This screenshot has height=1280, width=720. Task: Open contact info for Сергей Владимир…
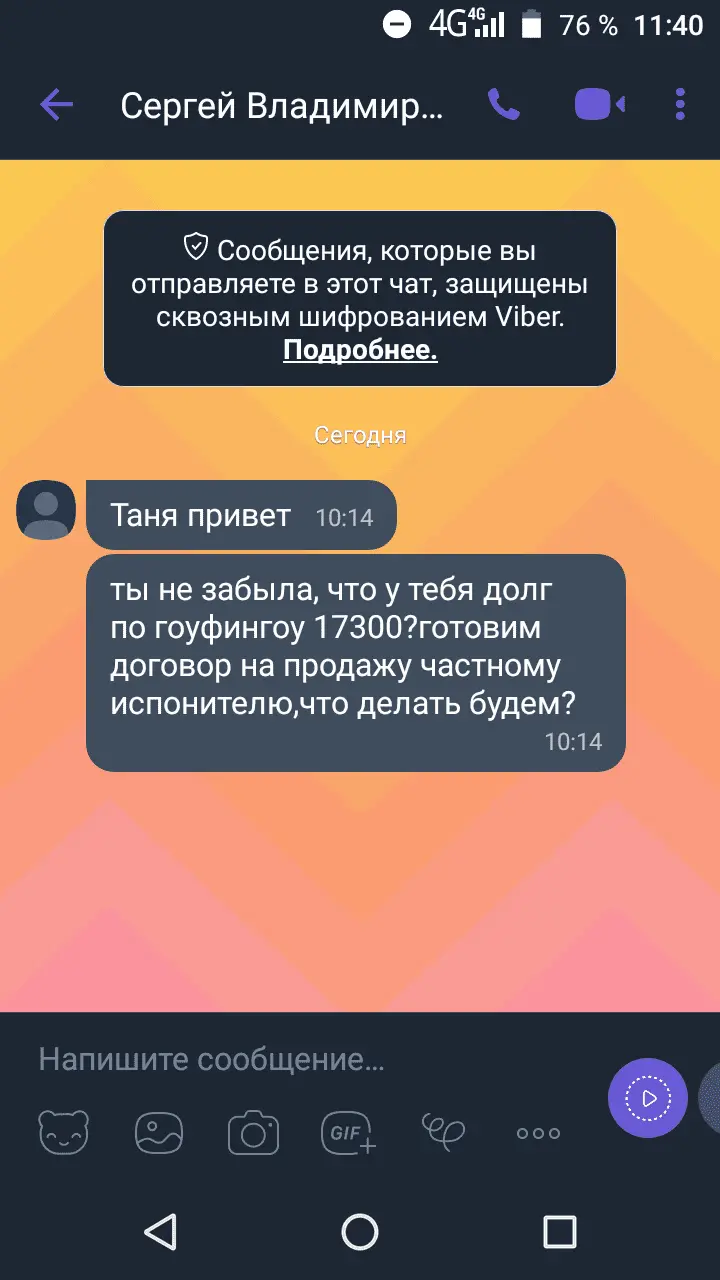point(280,105)
